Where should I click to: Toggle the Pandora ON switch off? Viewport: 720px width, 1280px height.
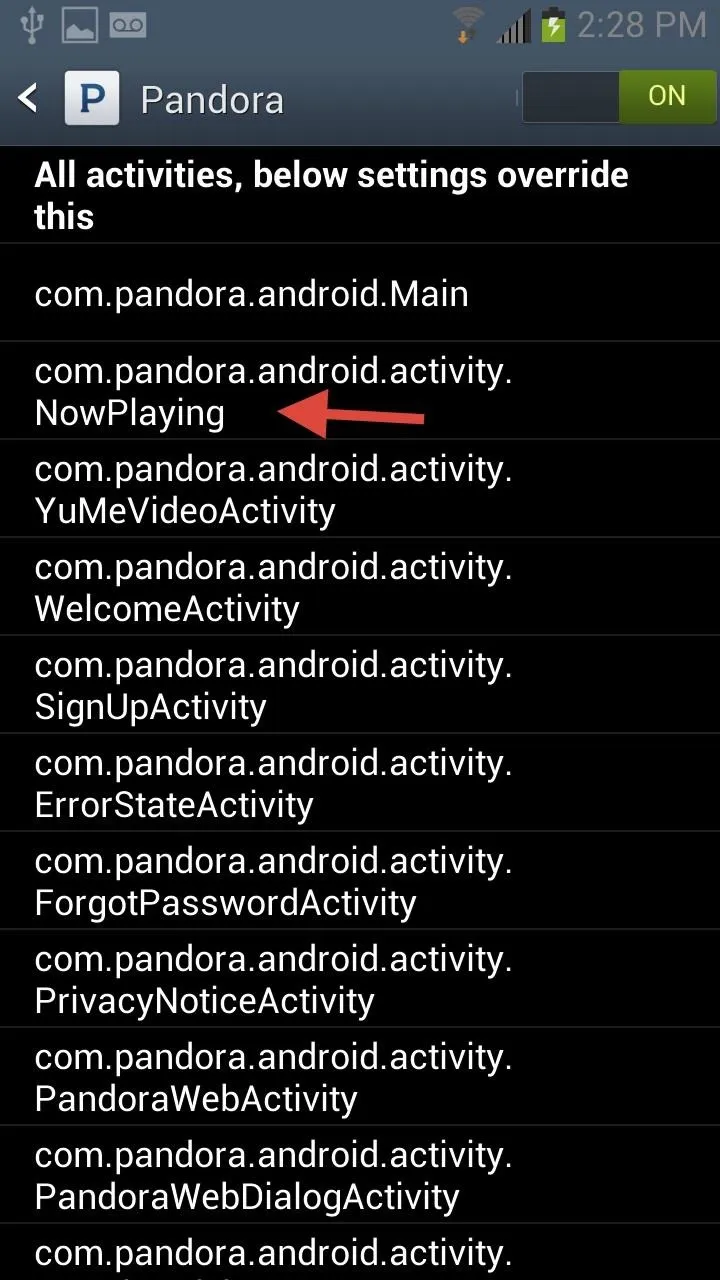tap(618, 97)
